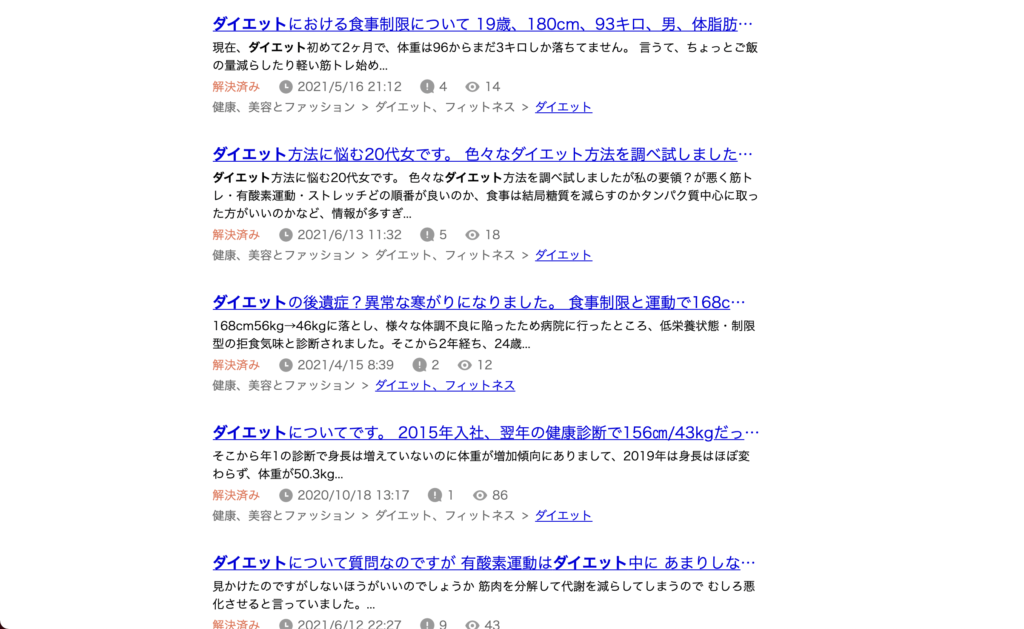Open question ダイエットの後遺症？異常な寒がり
1024x629 pixels.
click(x=478, y=302)
